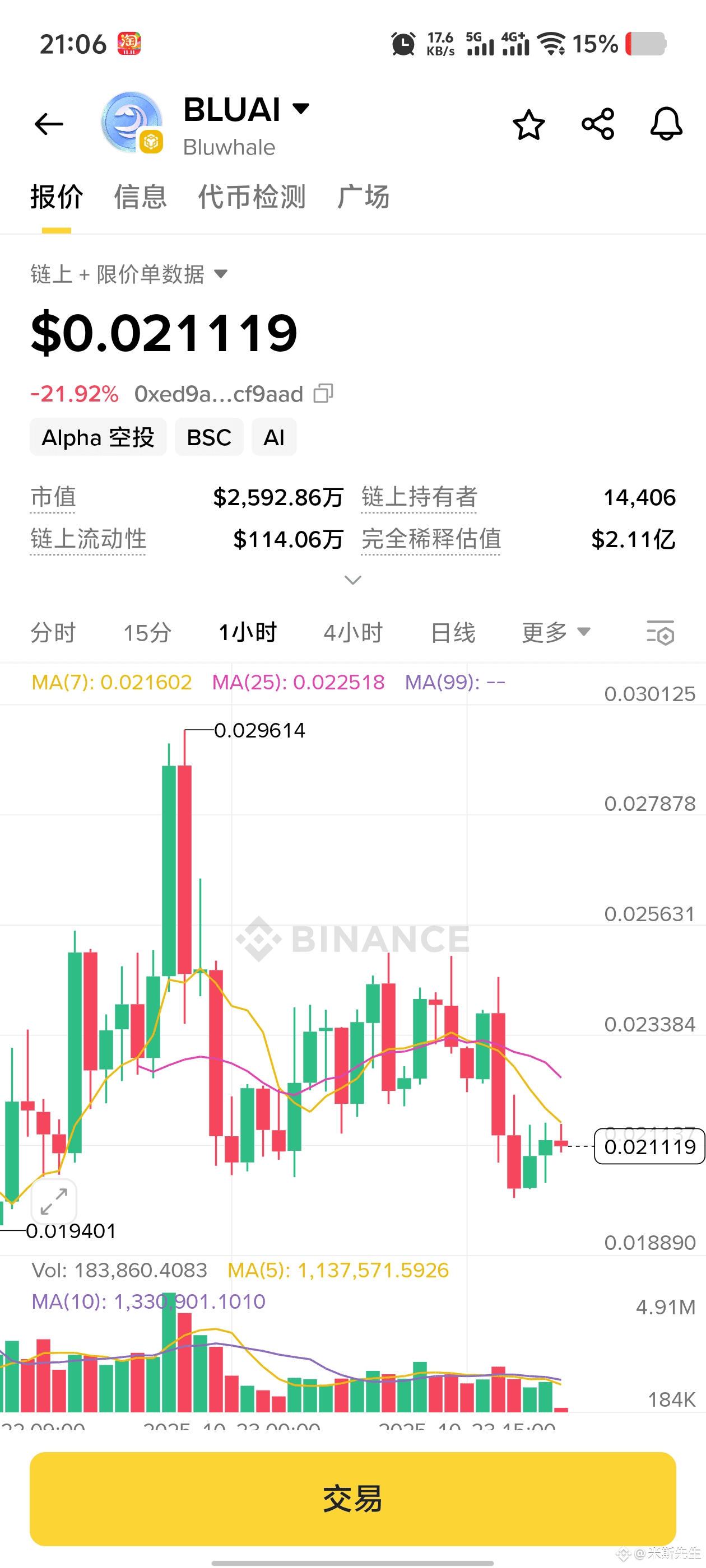The image size is (706, 1568).
Task: Share the BLUAI token page
Action: [597, 124]
